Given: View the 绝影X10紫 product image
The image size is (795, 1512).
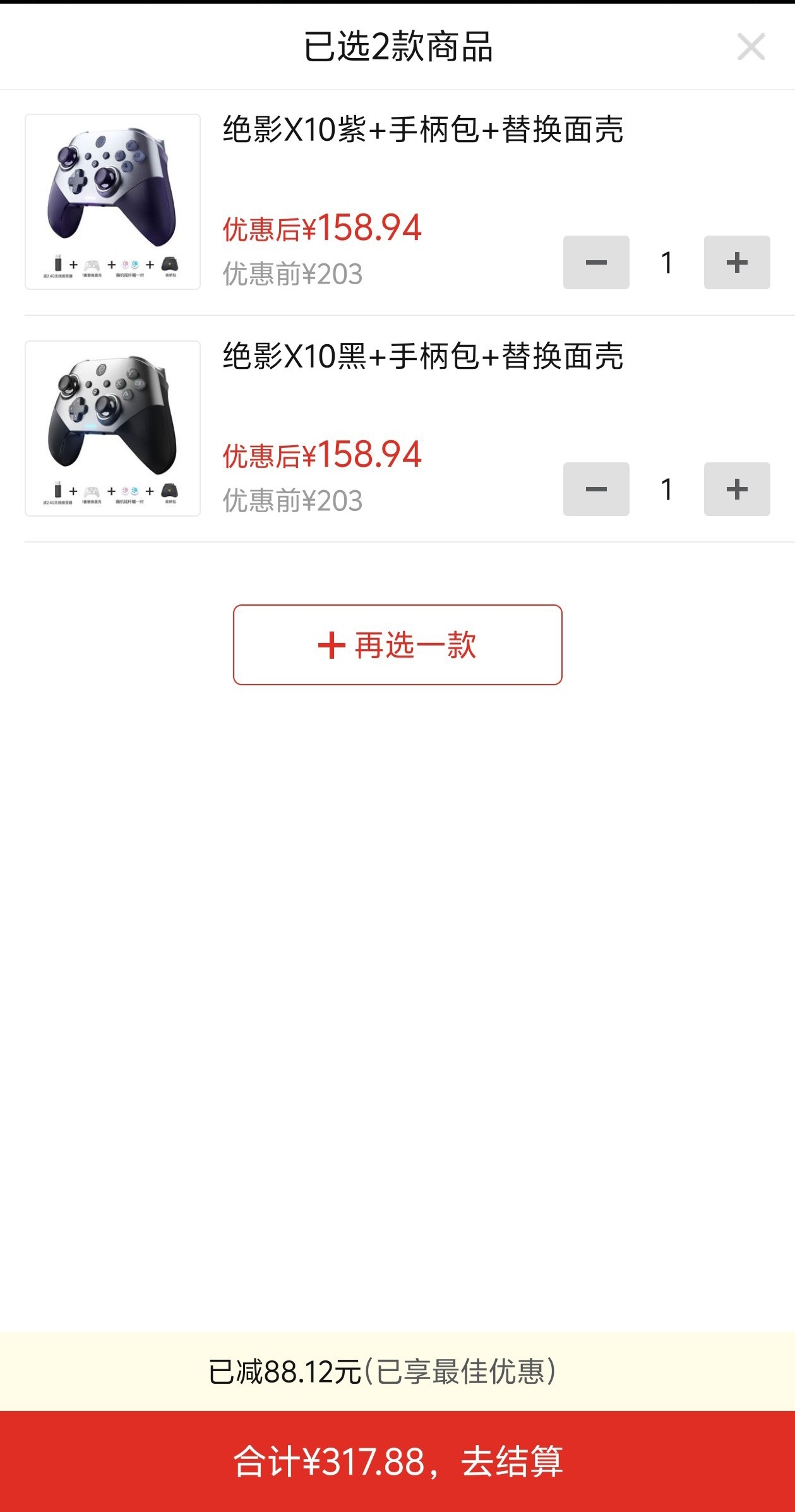Looking at the screenshot, I should (112, 201).
